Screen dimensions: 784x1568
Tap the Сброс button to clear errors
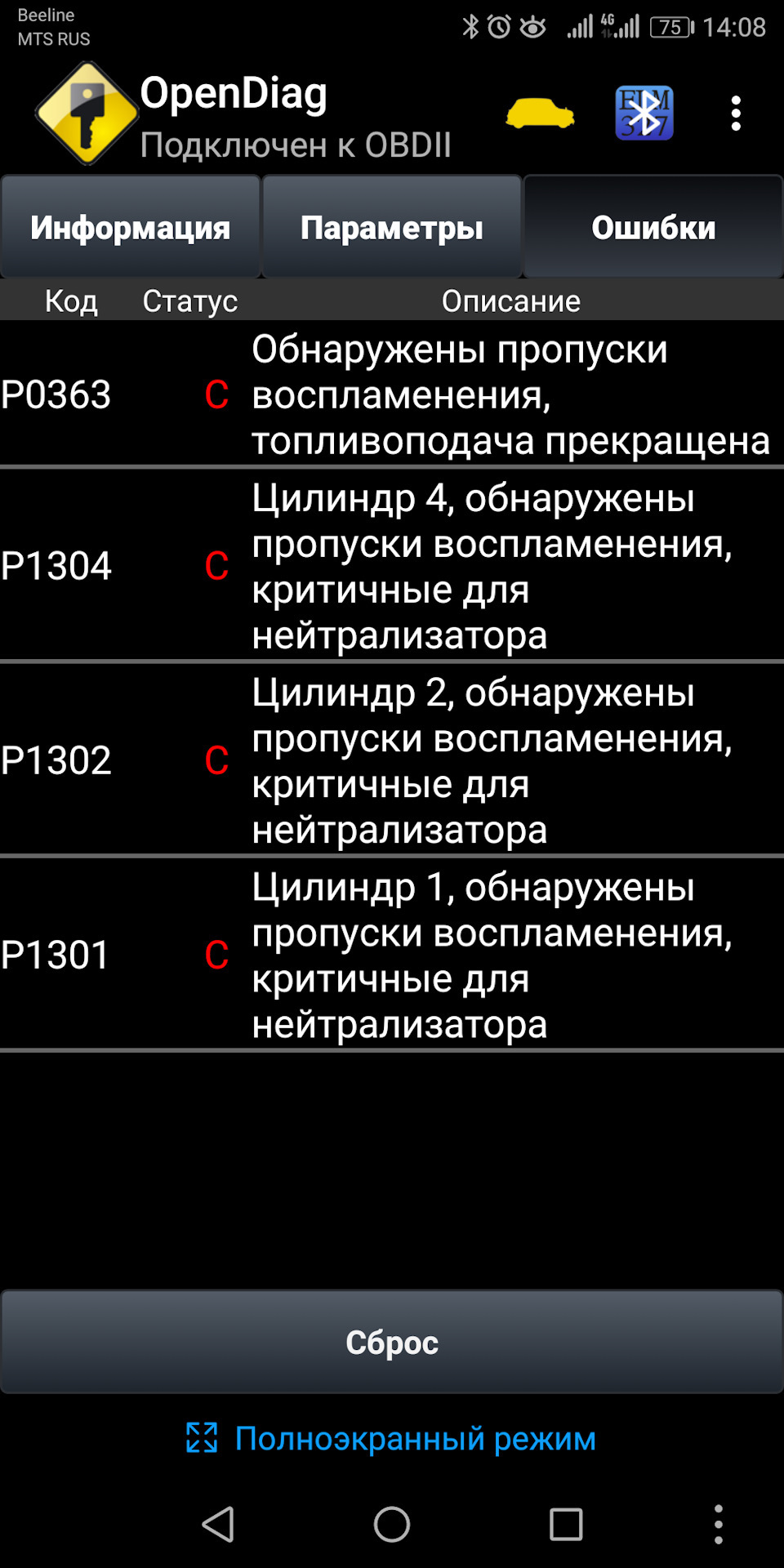(392, 1342)
